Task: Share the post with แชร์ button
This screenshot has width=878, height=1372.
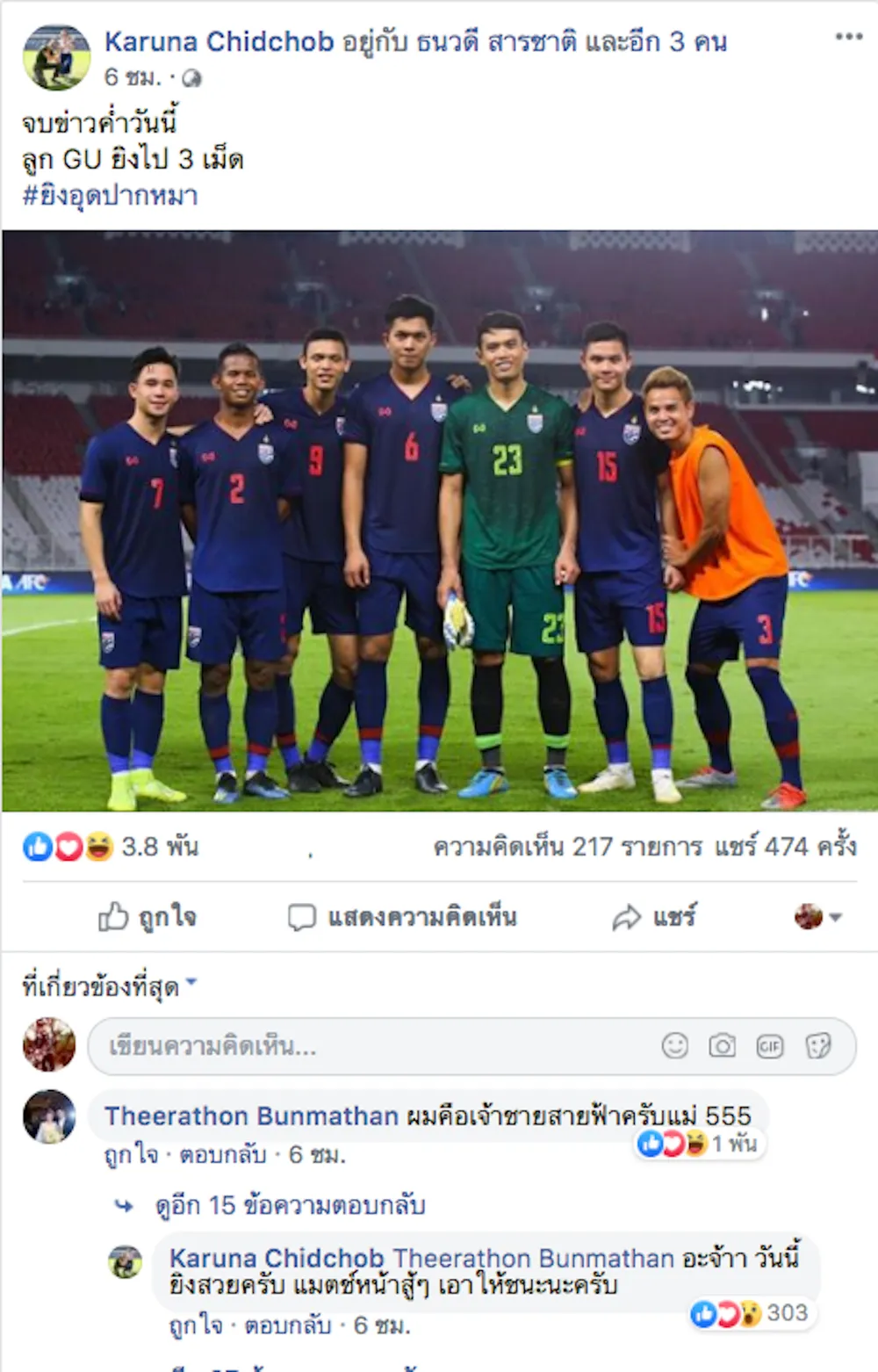Action: [654, 918]
